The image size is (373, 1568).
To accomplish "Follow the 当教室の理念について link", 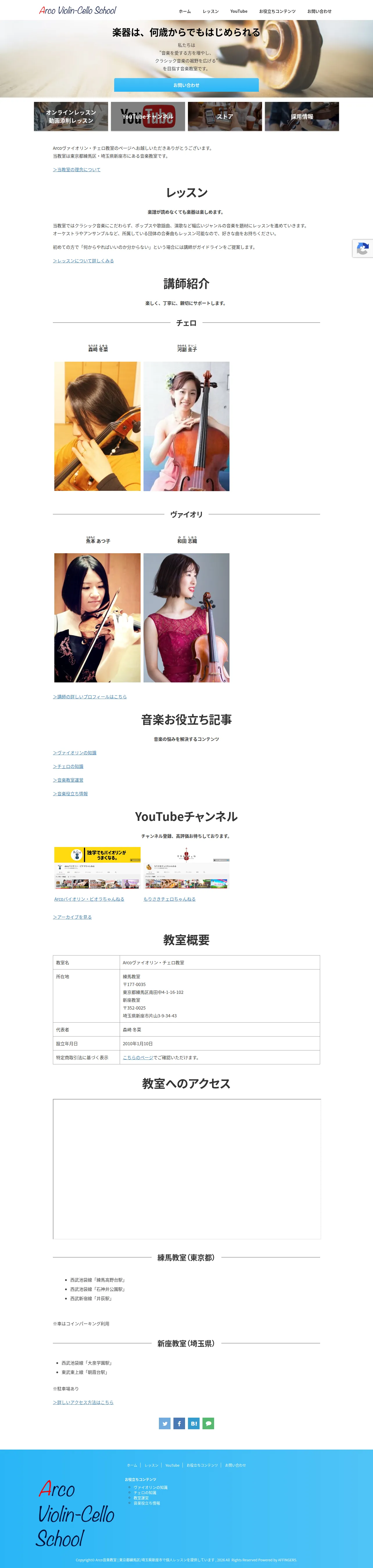I will coord(77,170).
